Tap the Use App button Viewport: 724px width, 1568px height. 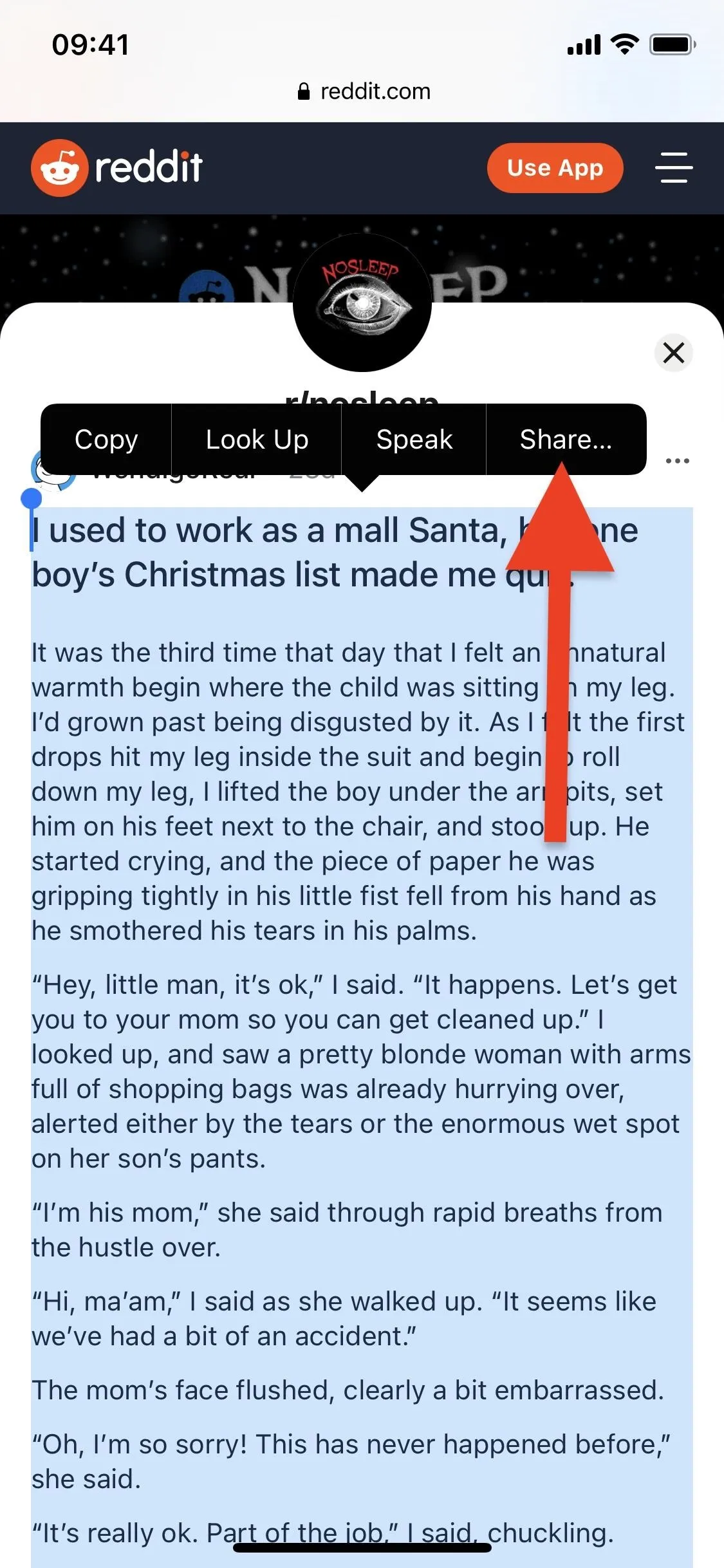coord(555,168)
